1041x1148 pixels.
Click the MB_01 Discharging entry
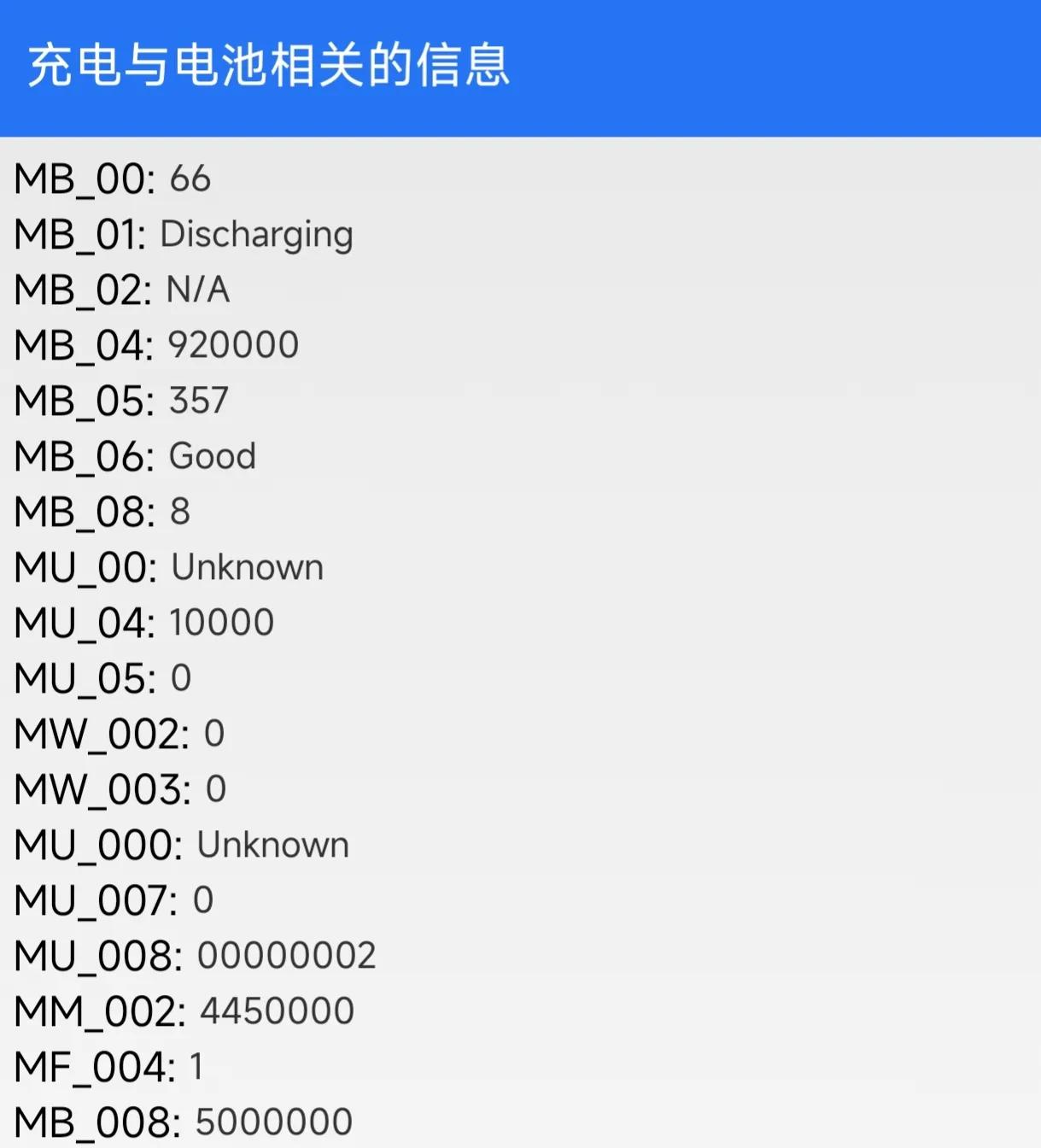[255, 234]
